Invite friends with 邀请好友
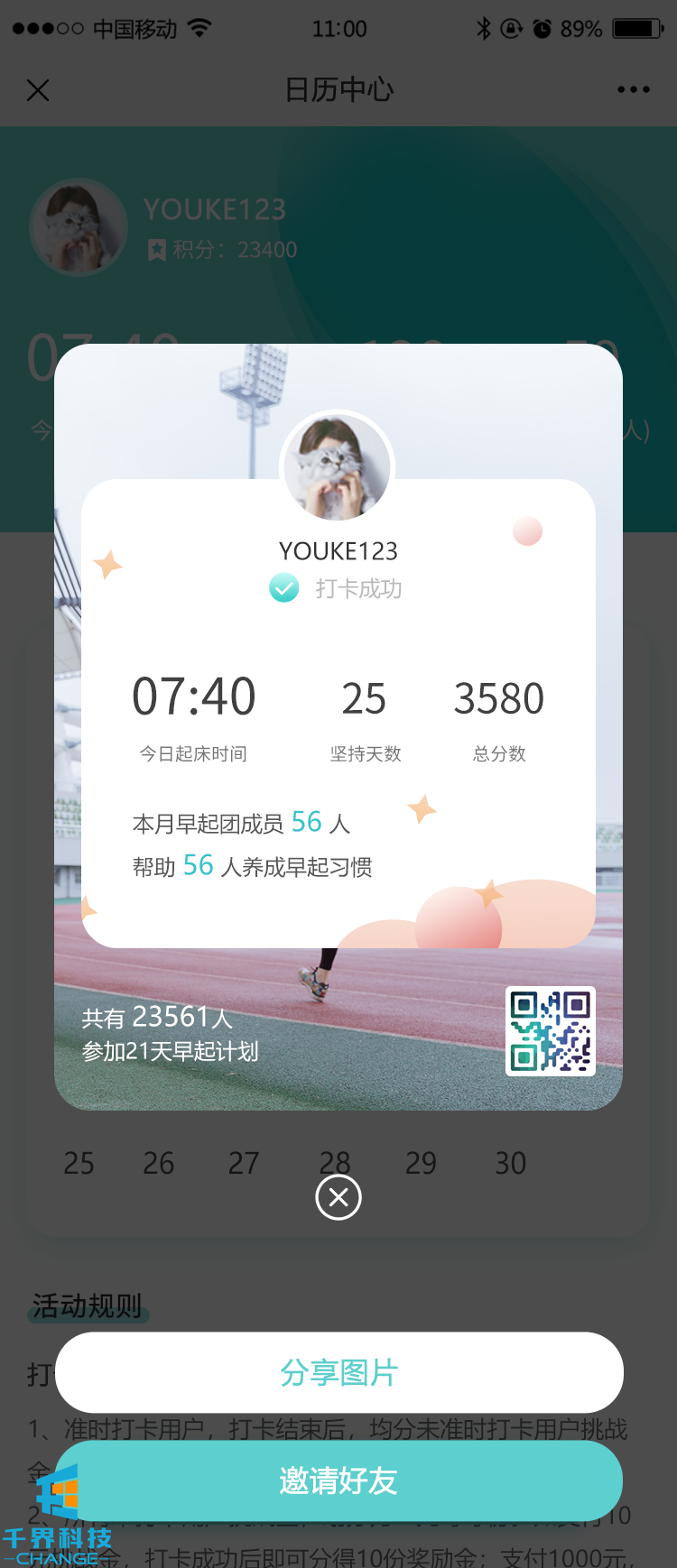Viewport: 677px width, 1568px height. 338,1480
